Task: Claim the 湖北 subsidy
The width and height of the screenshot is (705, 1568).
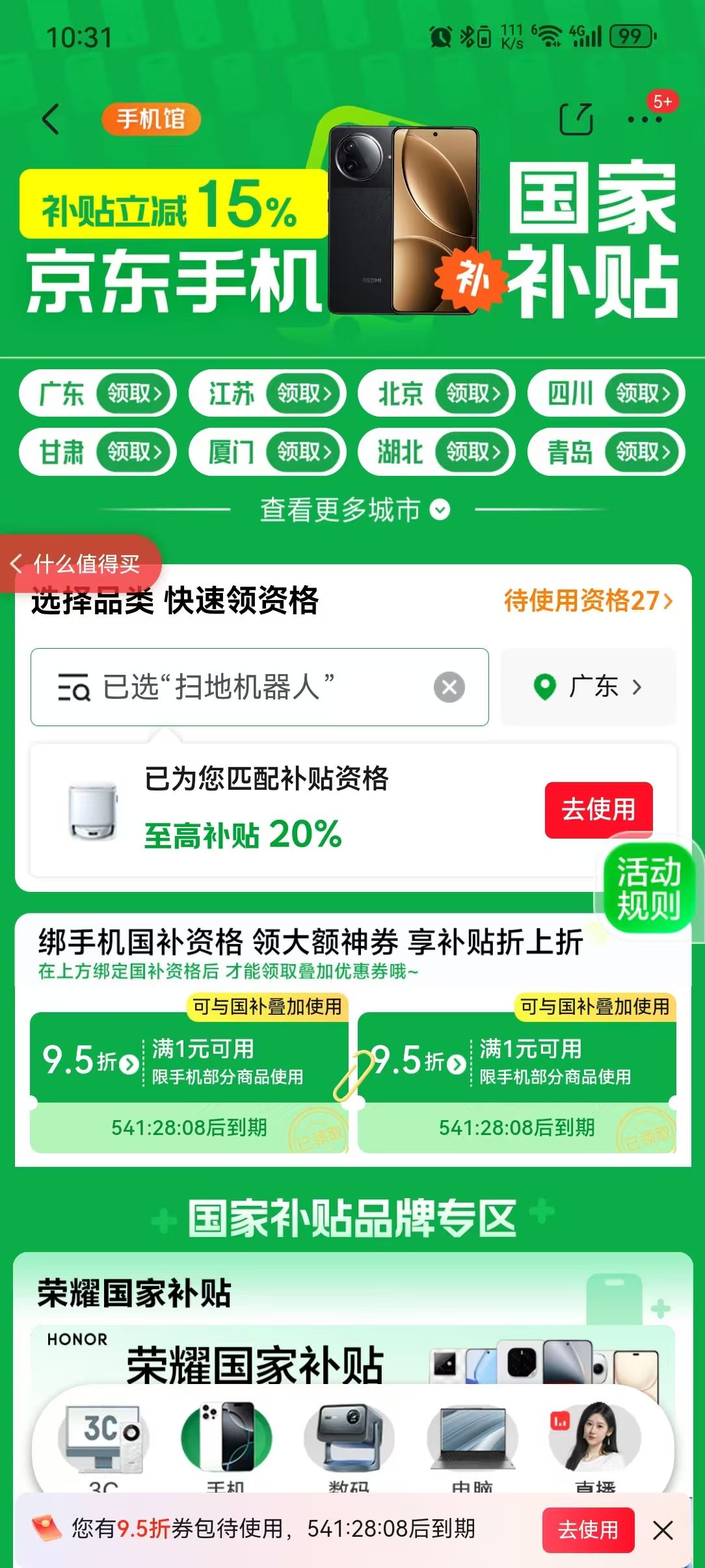Action: [473, 452]
